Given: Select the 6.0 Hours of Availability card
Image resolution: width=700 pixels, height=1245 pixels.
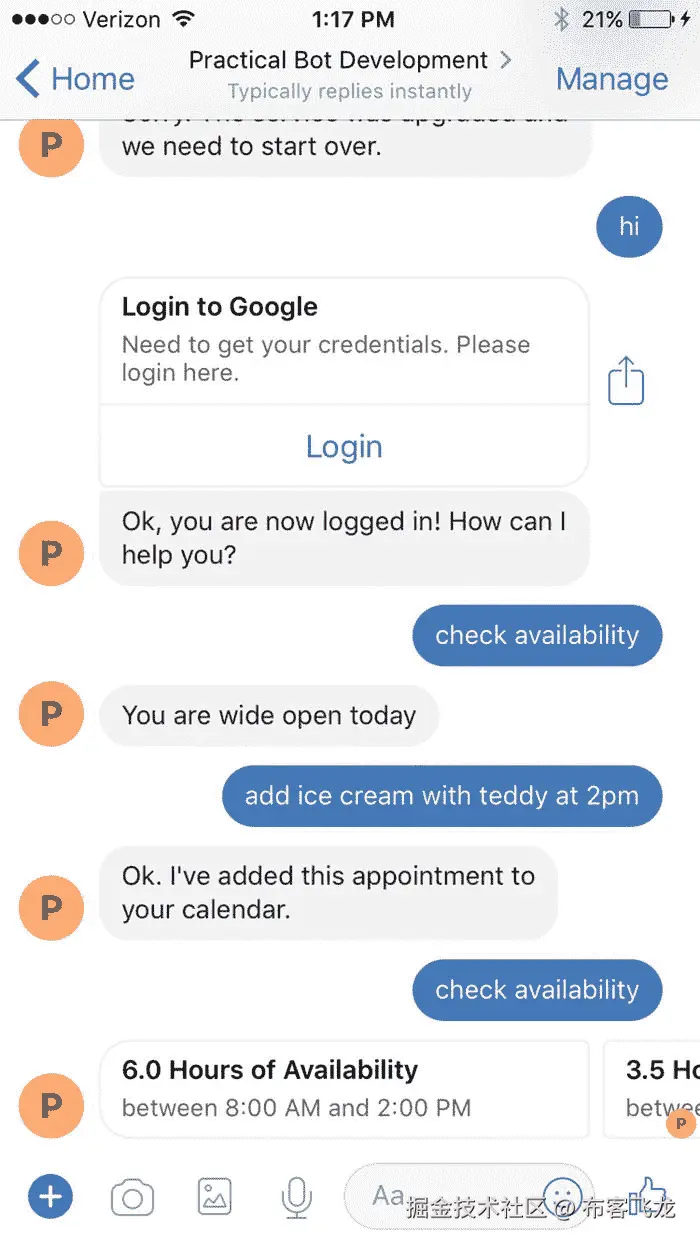Looking at the screenshot, I should [x=345, y=1088].
